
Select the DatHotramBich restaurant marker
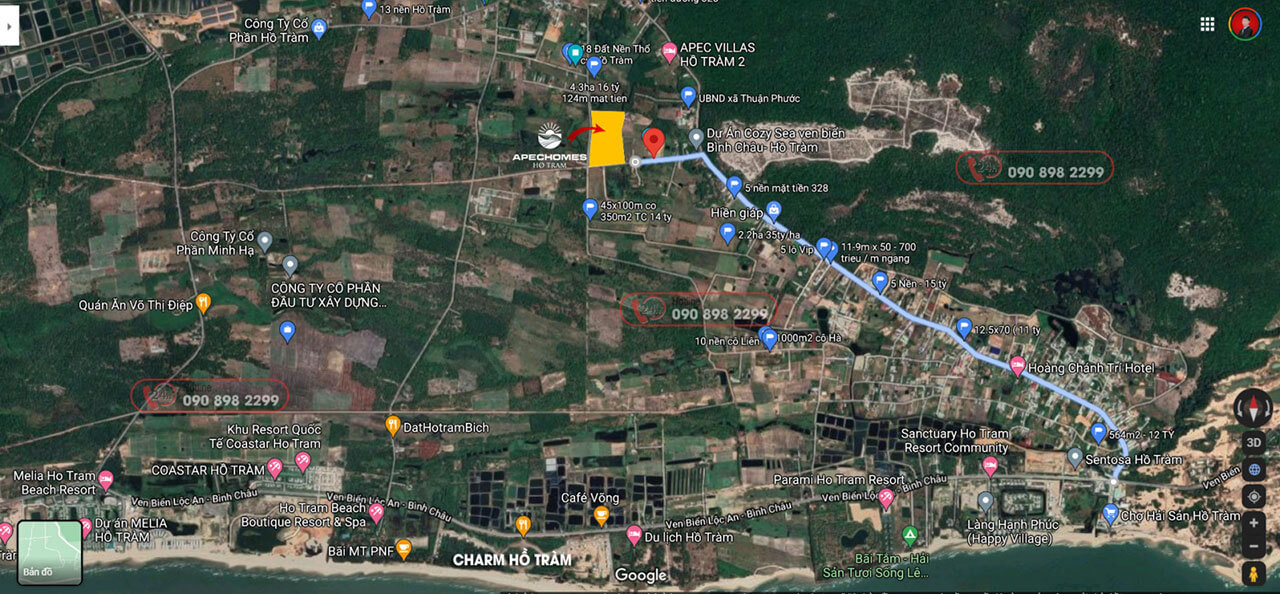pyautogui.click(x=393, y=426)
